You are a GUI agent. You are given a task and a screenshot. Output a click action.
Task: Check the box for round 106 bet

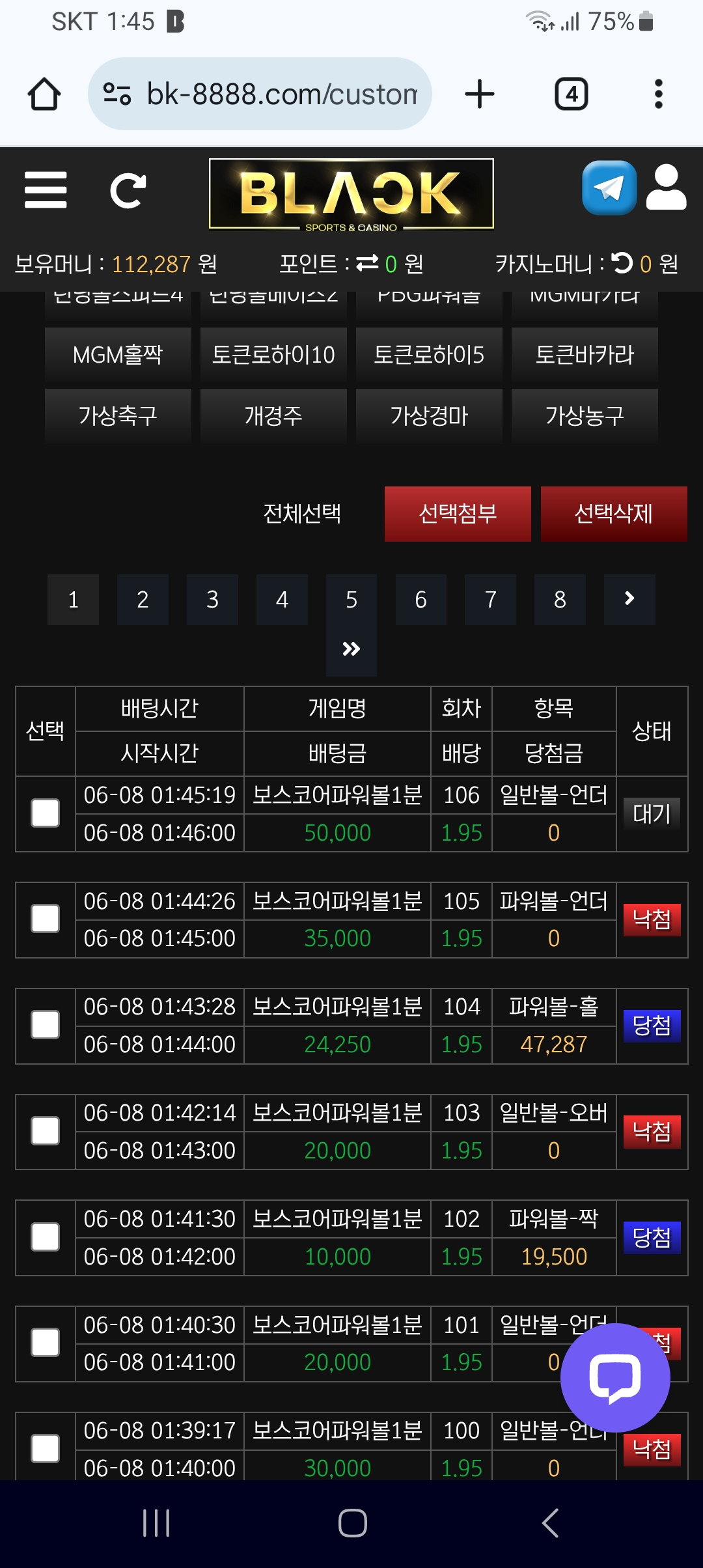click(46, 813)
